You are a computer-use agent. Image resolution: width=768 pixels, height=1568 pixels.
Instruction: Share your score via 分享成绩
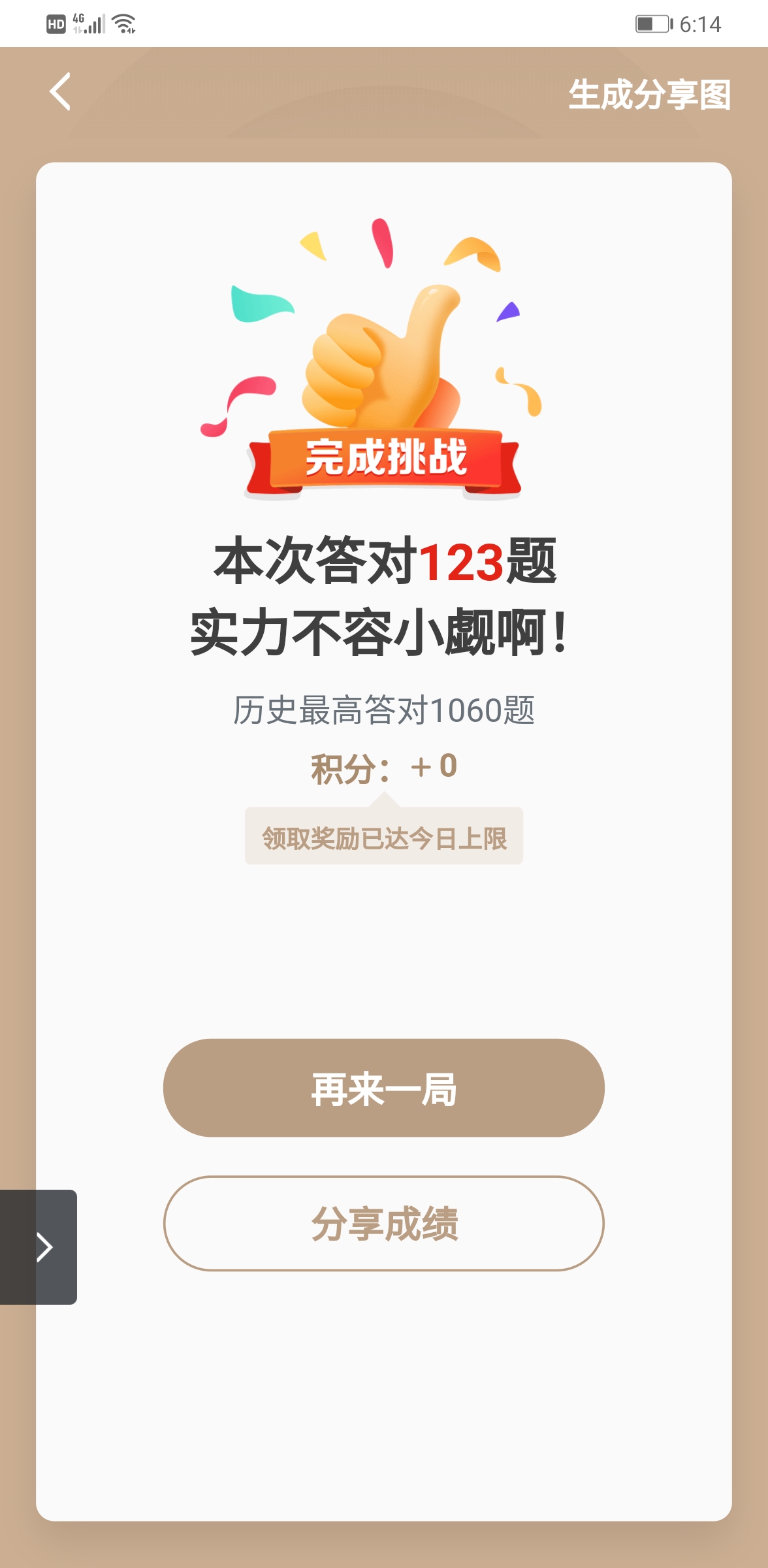pyautogui.click(x=384, y=1224)
